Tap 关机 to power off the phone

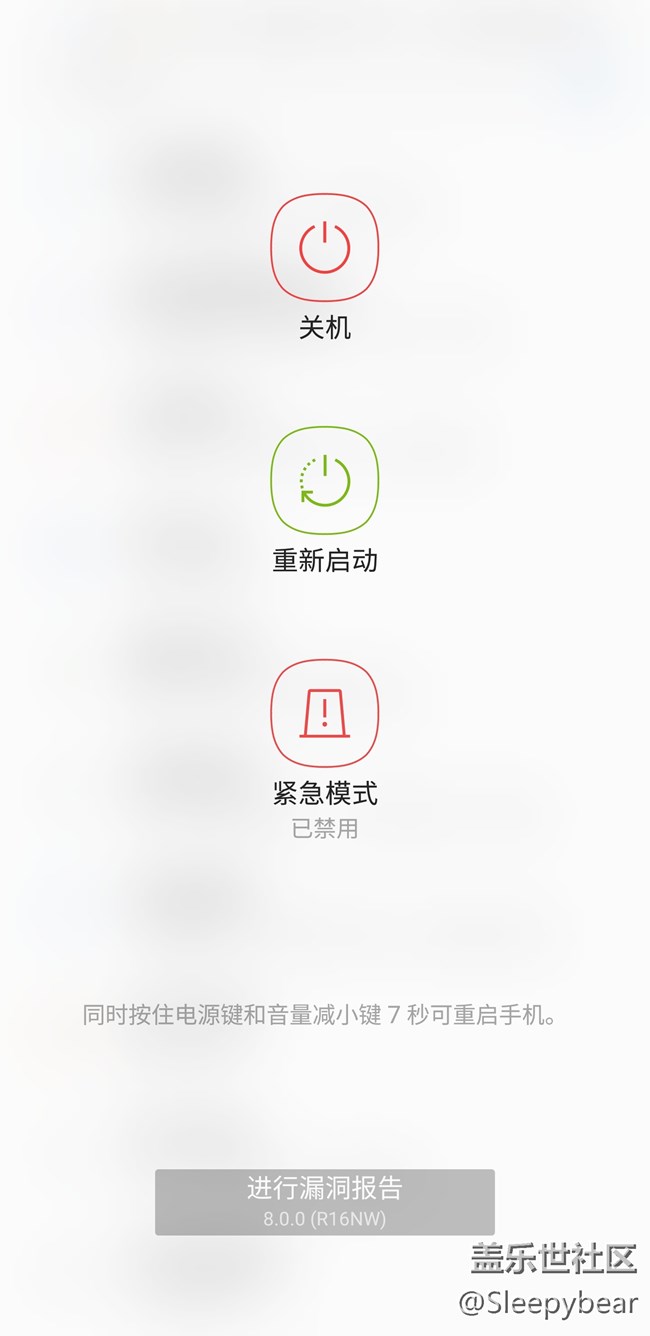(x=325, y=248)
